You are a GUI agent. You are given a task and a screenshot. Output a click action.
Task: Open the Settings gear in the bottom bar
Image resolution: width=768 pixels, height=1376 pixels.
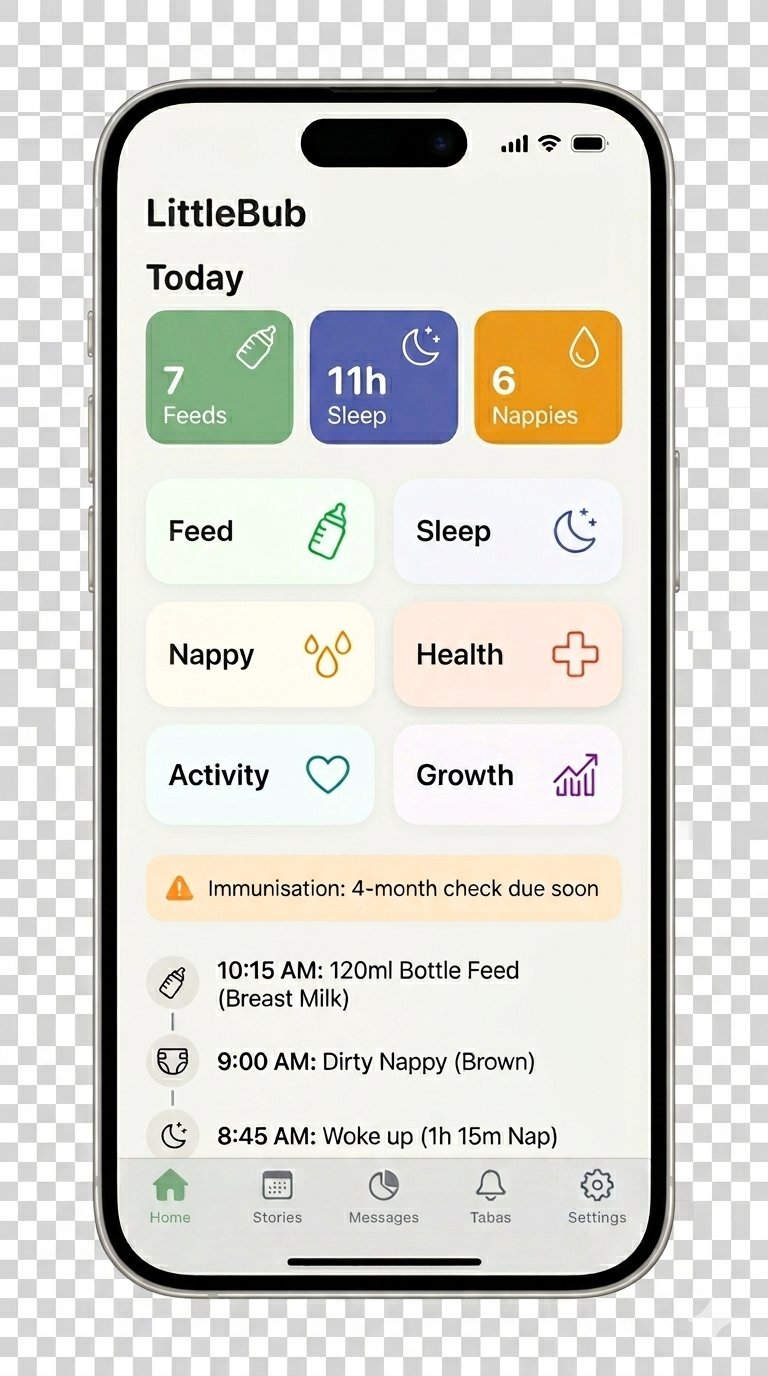(596, 1196)
